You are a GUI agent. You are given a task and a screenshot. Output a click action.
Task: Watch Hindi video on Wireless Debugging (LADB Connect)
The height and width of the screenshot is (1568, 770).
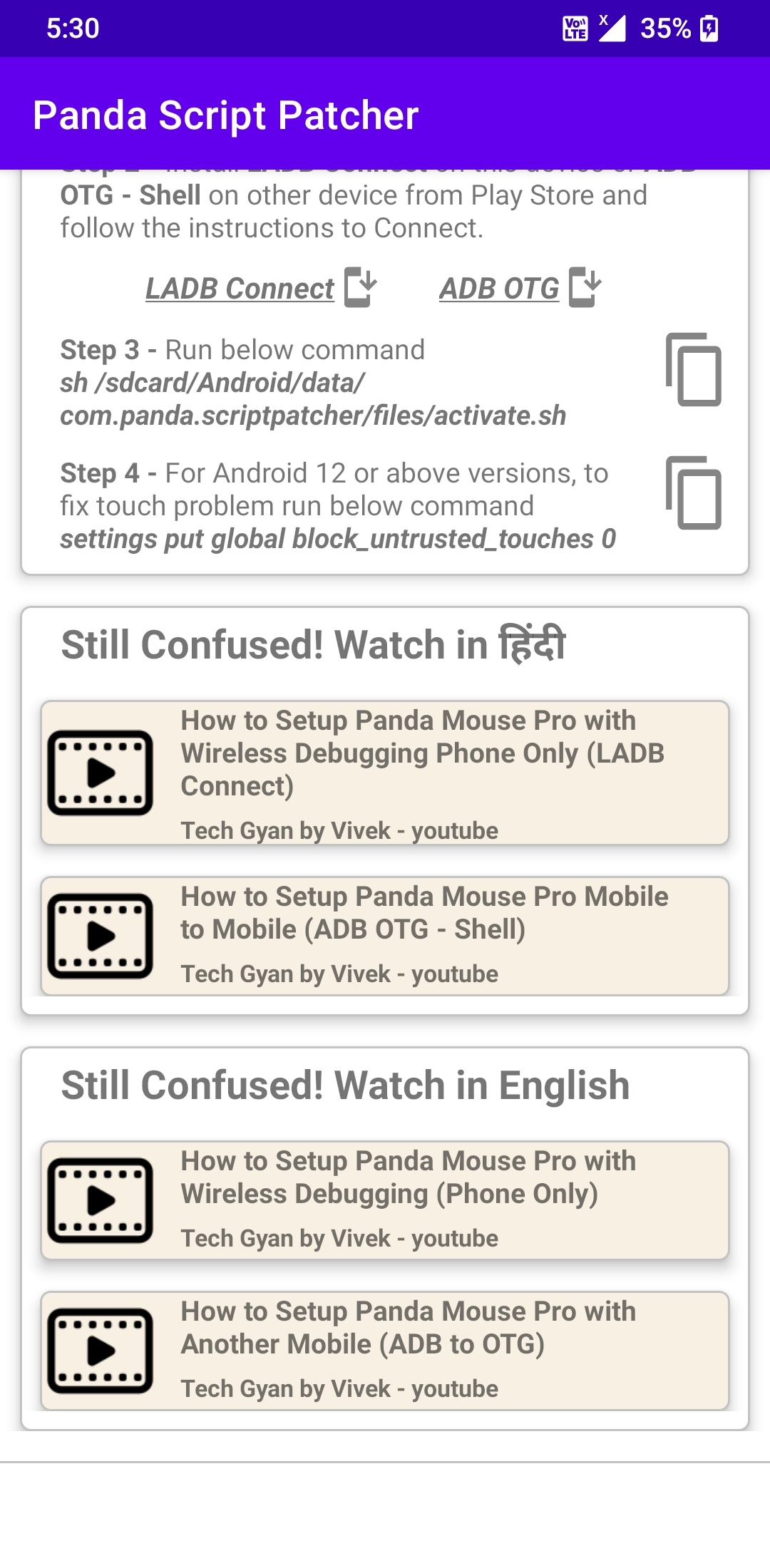point(385,773)
